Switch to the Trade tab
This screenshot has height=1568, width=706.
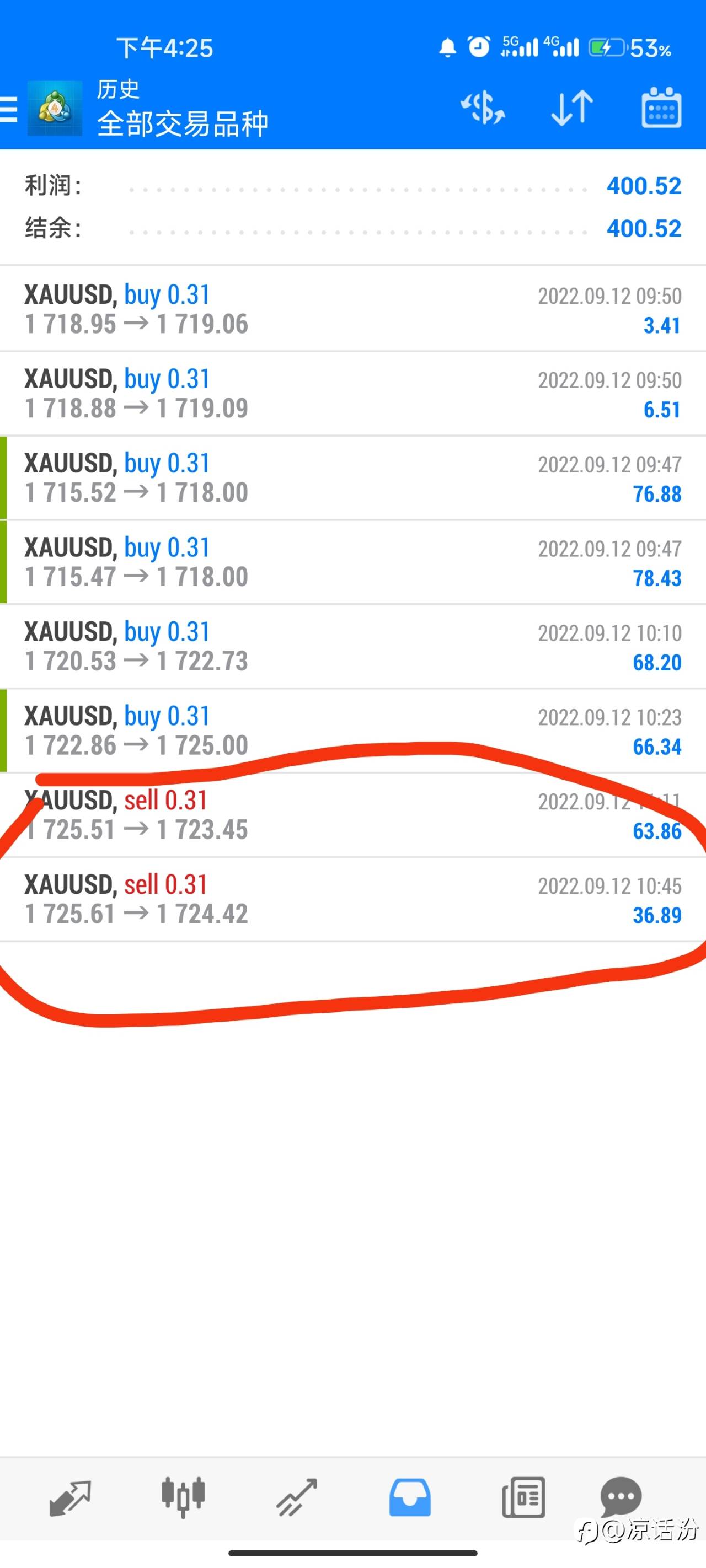point(297,1498)
